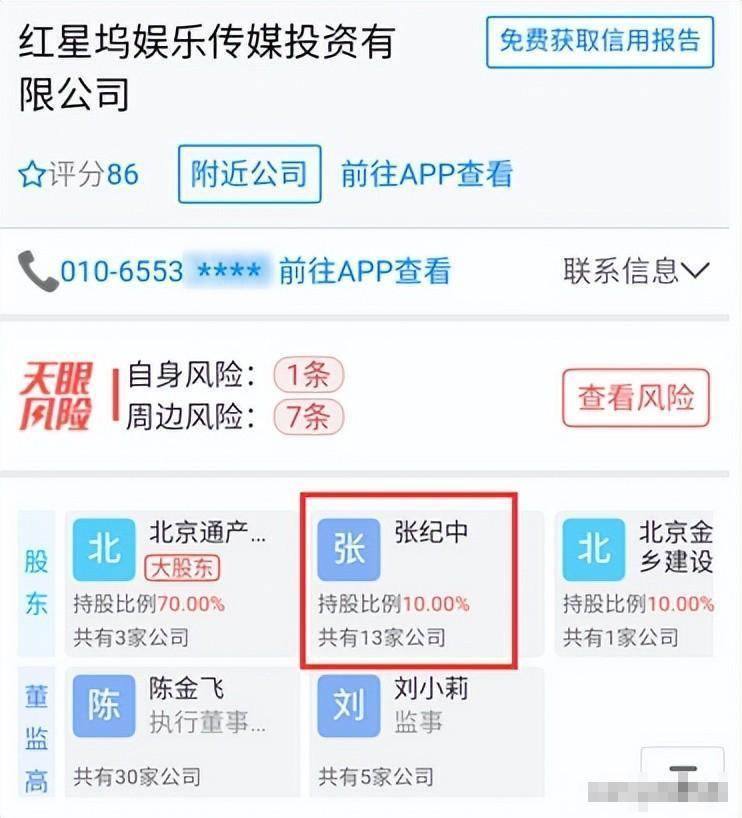The width and height of the screenshot is (742, 818).
Task: Expand 联系信息 contact details
Action: pyautogui.click(x=636, y=270)
